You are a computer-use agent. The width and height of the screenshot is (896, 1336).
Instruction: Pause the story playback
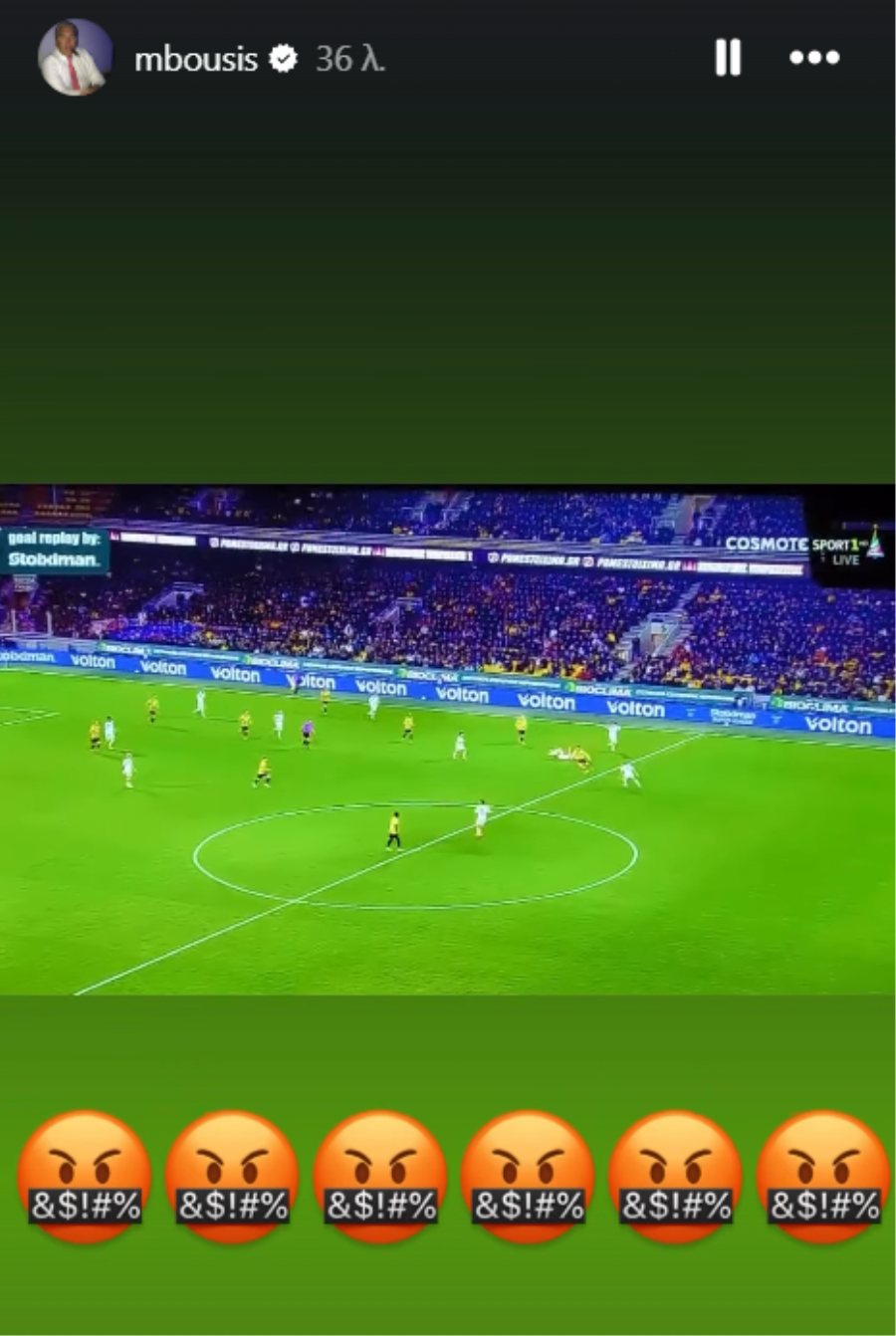pyautogui.click(x=728, y=58)
